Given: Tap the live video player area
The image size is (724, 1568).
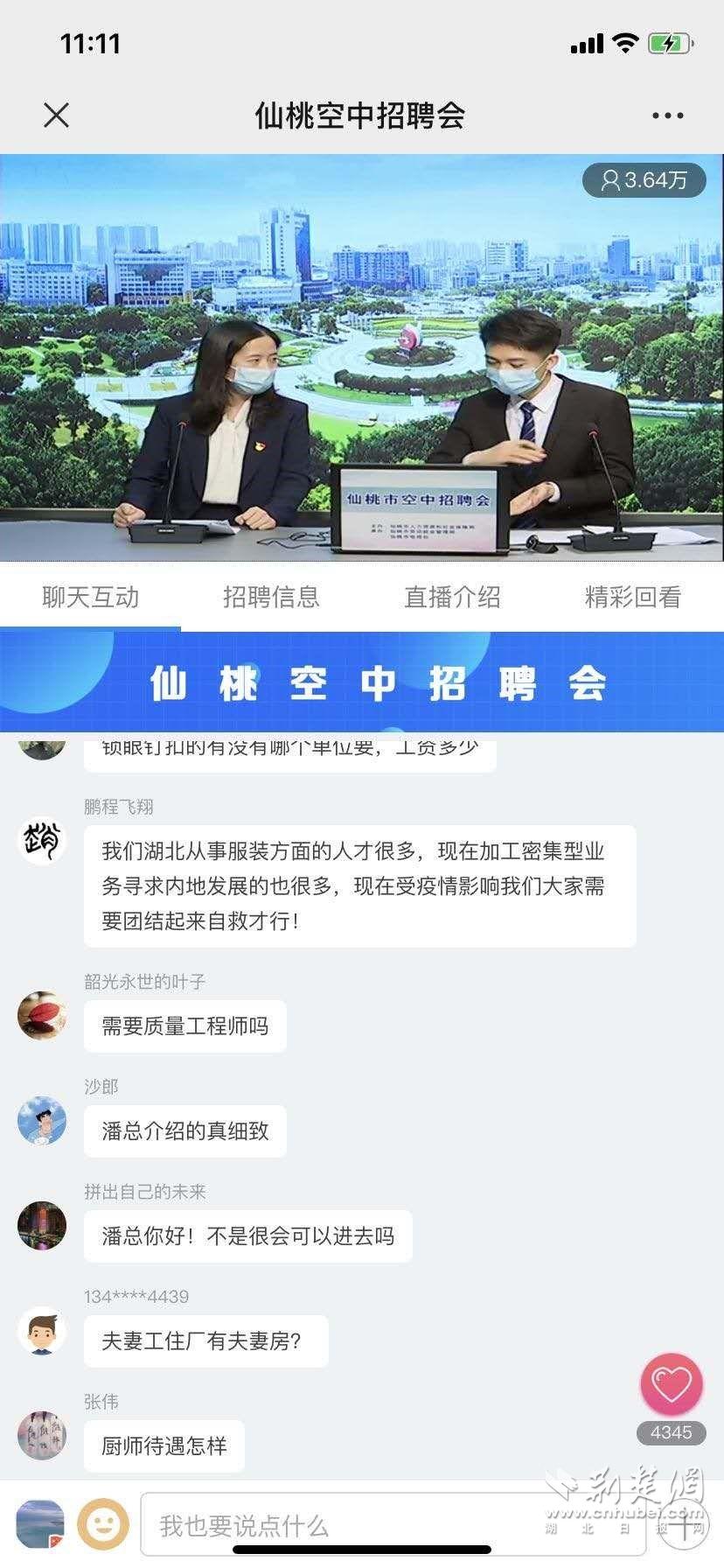Looking at the screenshot, I should pos(362,359).
